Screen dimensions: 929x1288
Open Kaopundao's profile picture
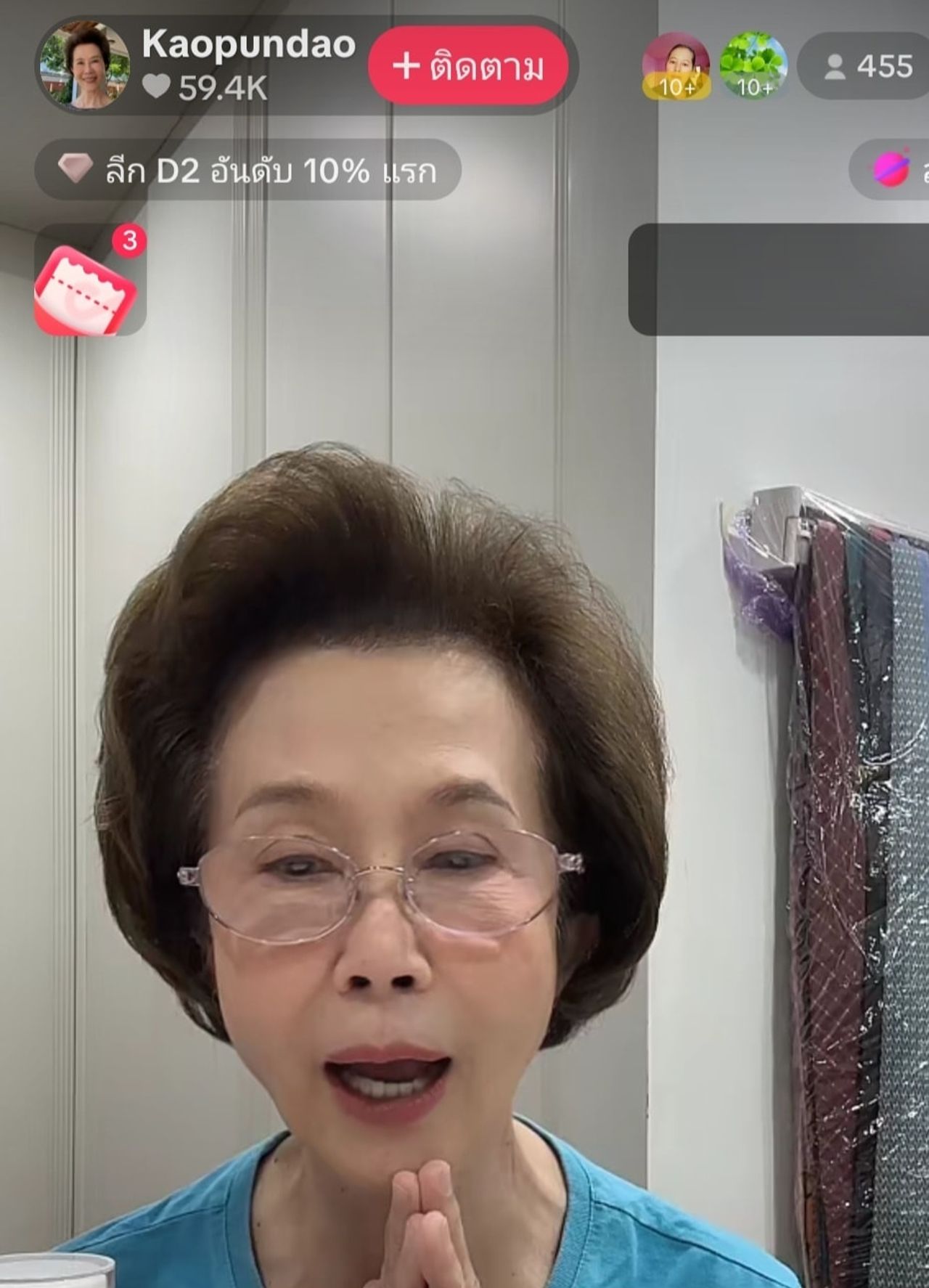[85, 66]
